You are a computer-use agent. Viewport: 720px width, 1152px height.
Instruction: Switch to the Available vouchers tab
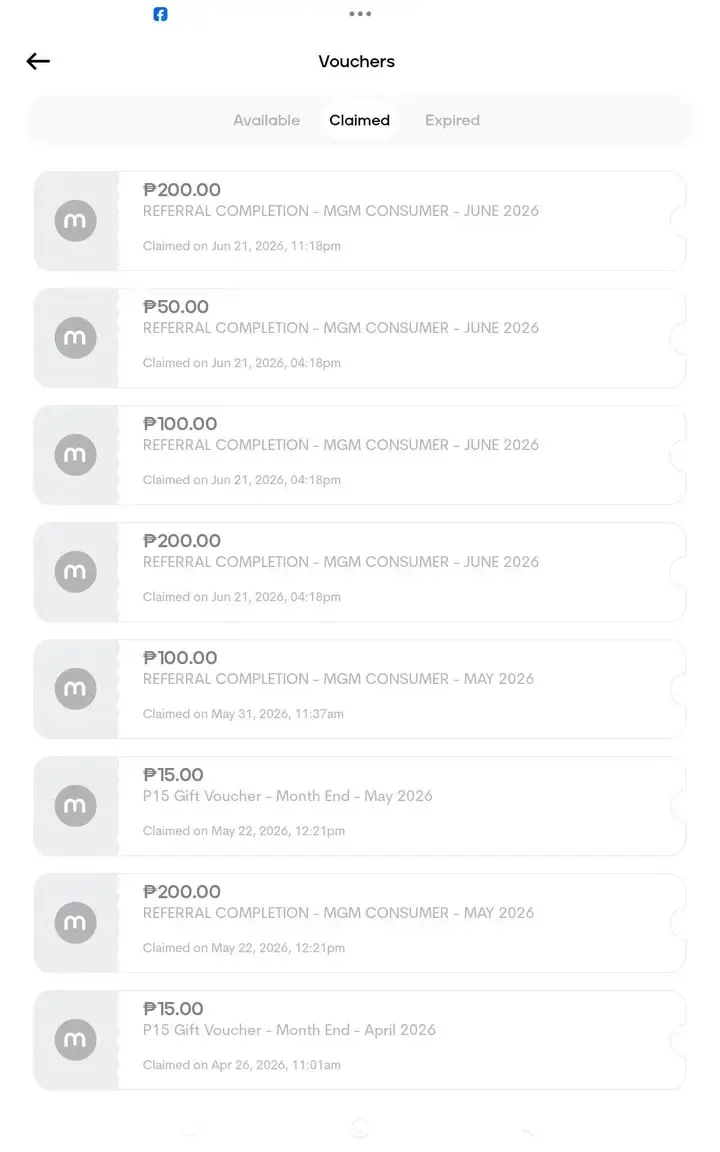[x=266, y=120]
